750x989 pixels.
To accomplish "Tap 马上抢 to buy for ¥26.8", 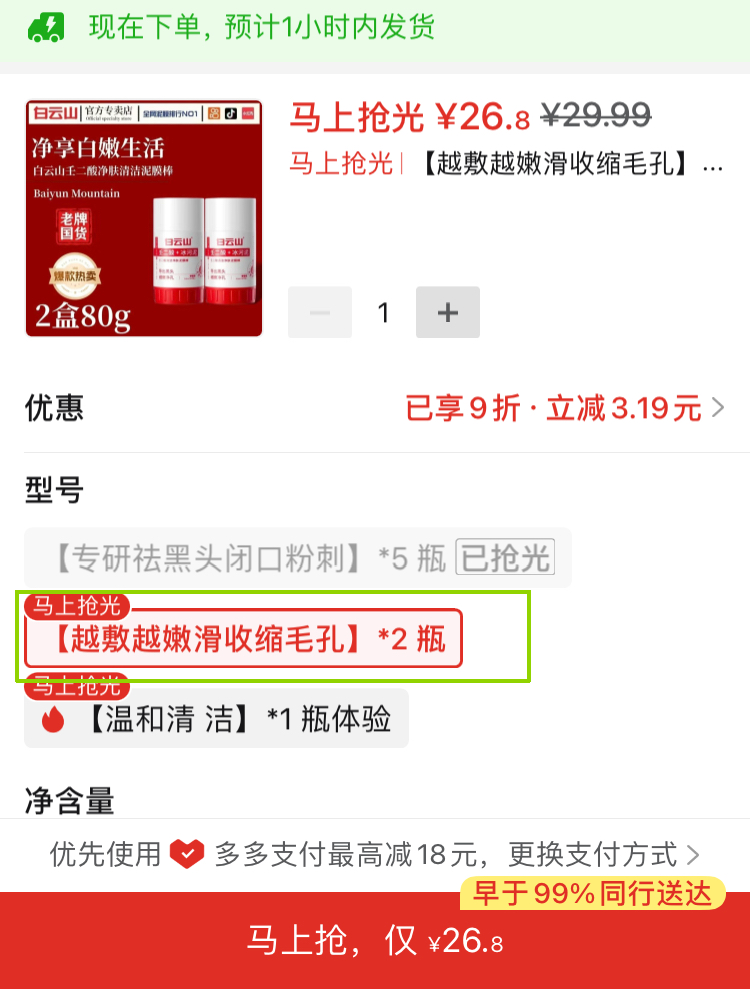I will [x=375, y=940].
